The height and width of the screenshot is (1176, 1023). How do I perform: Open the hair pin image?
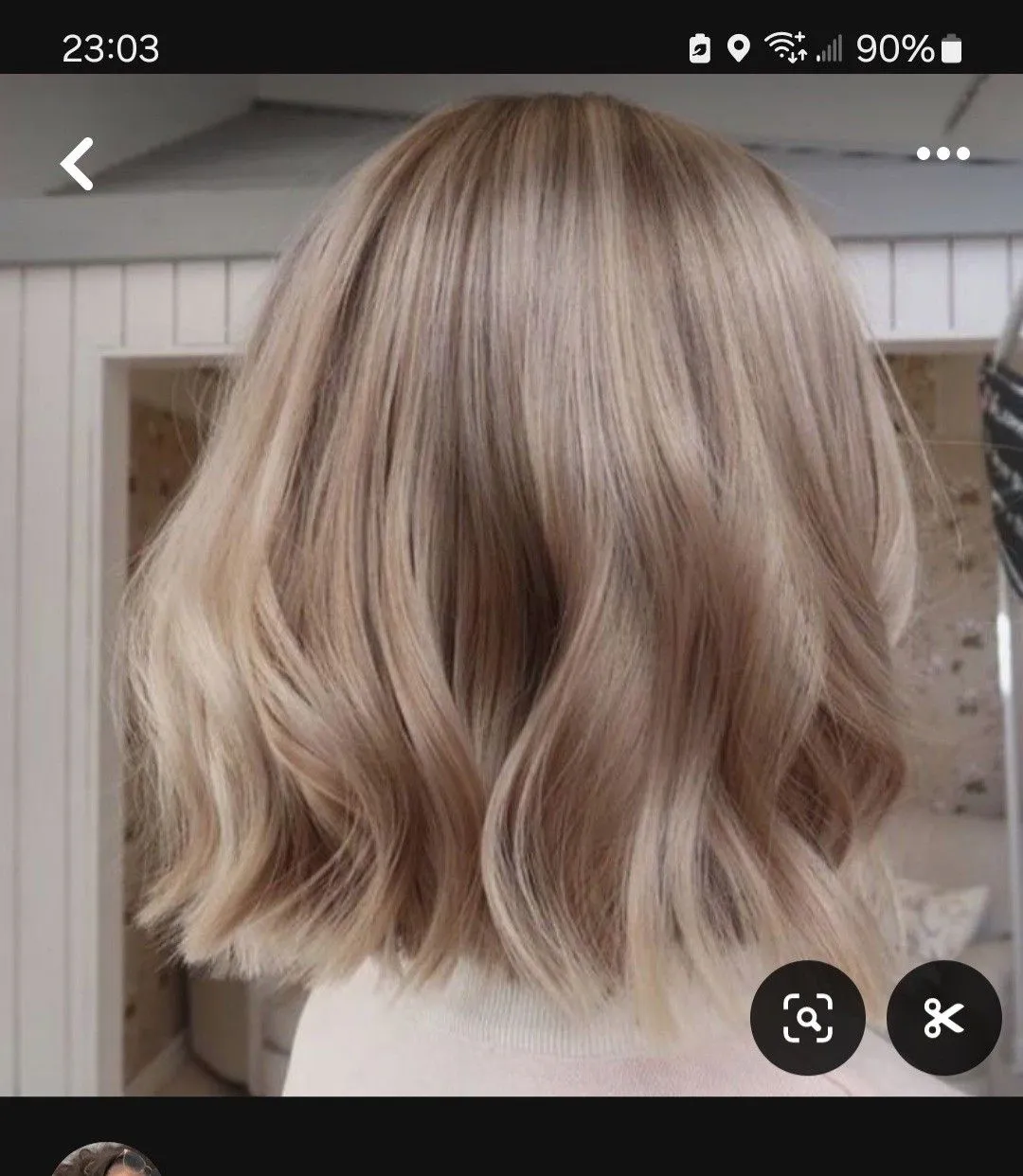(x=511, y=568)
